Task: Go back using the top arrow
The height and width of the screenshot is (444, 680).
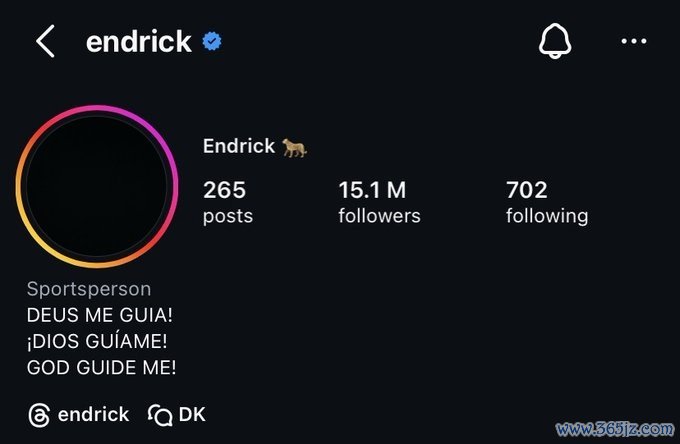Action: [x=45, y=42]
